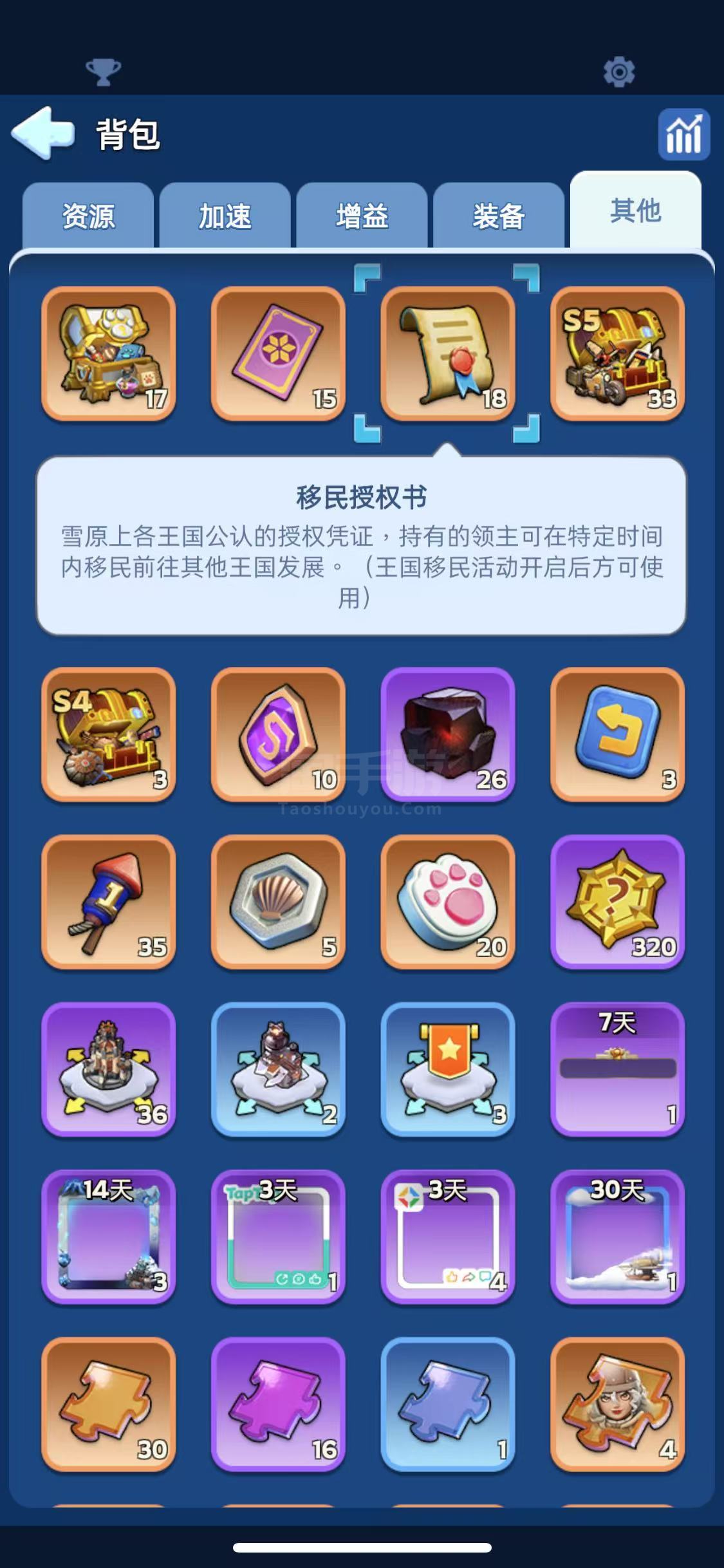Image resolution: width=724 pixels, height=1568 pixels.
Task: Switch to the 加速 tab
Action: [x=225, y=216]
